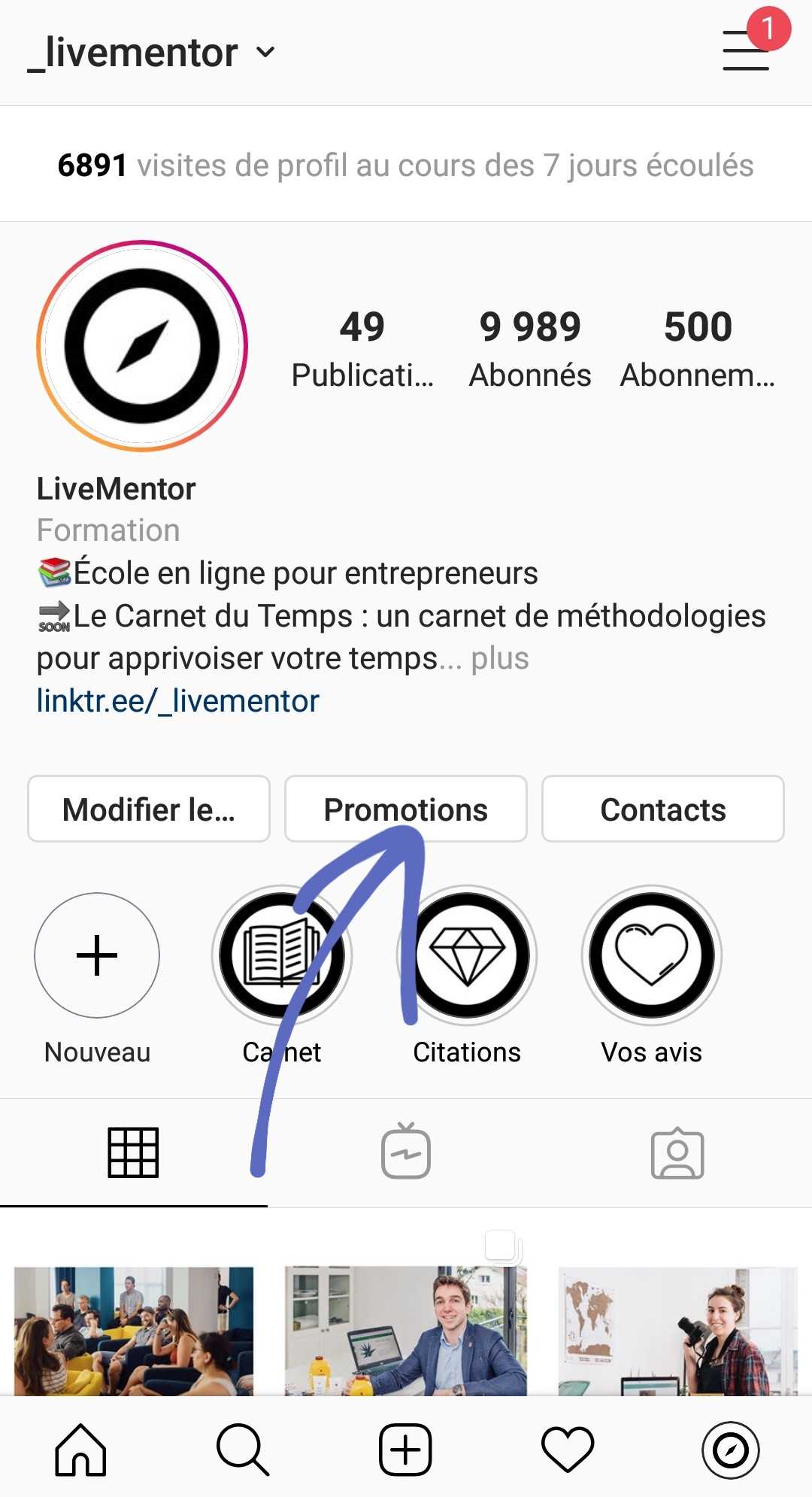The image size is (812, 1497).
Task: Expand the _livementor account switcher chevron
Action: [265, 53]
